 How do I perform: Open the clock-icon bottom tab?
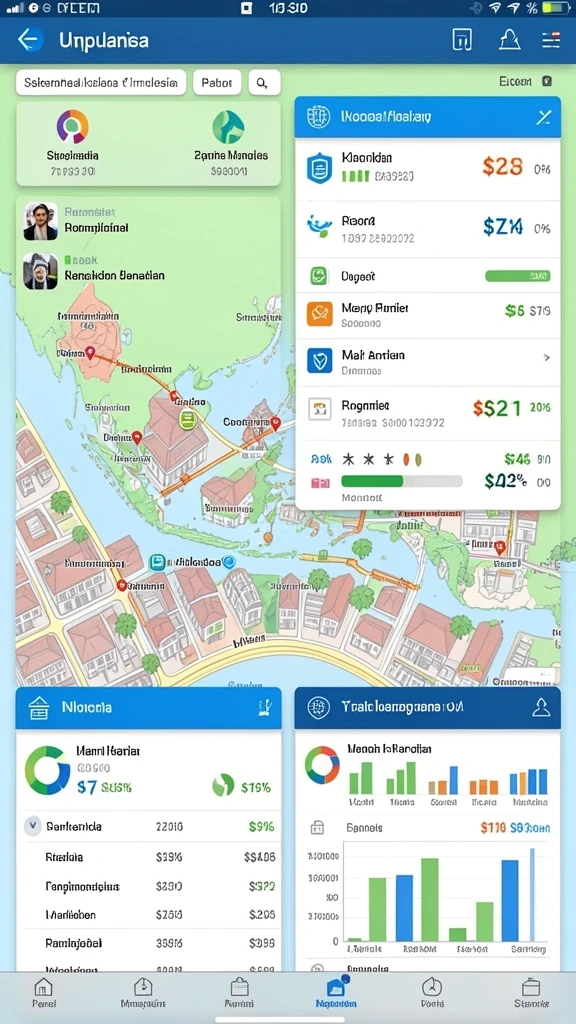(432, 993)
